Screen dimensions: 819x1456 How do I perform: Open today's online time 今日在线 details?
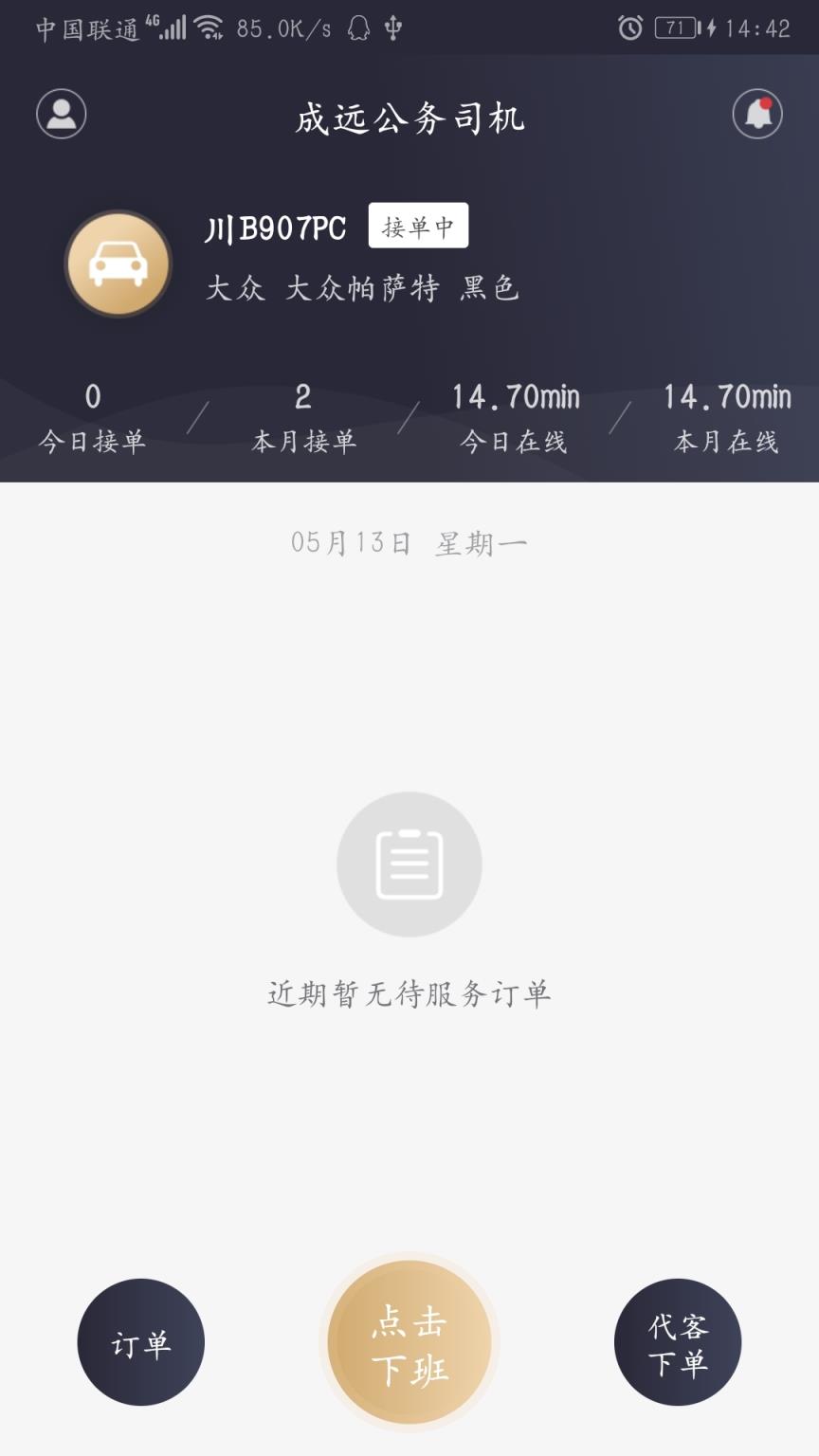515,417
